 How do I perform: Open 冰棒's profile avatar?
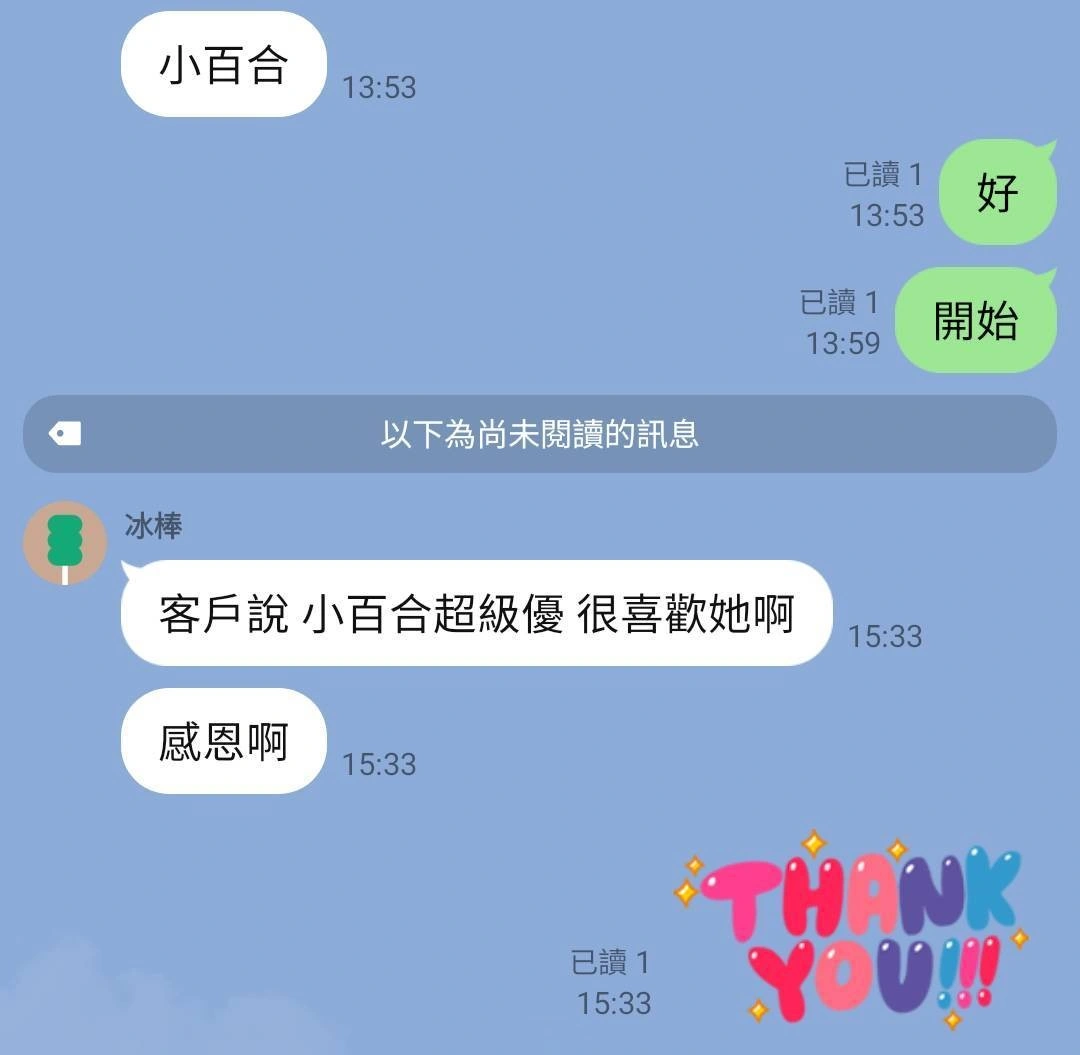point(65,543)
